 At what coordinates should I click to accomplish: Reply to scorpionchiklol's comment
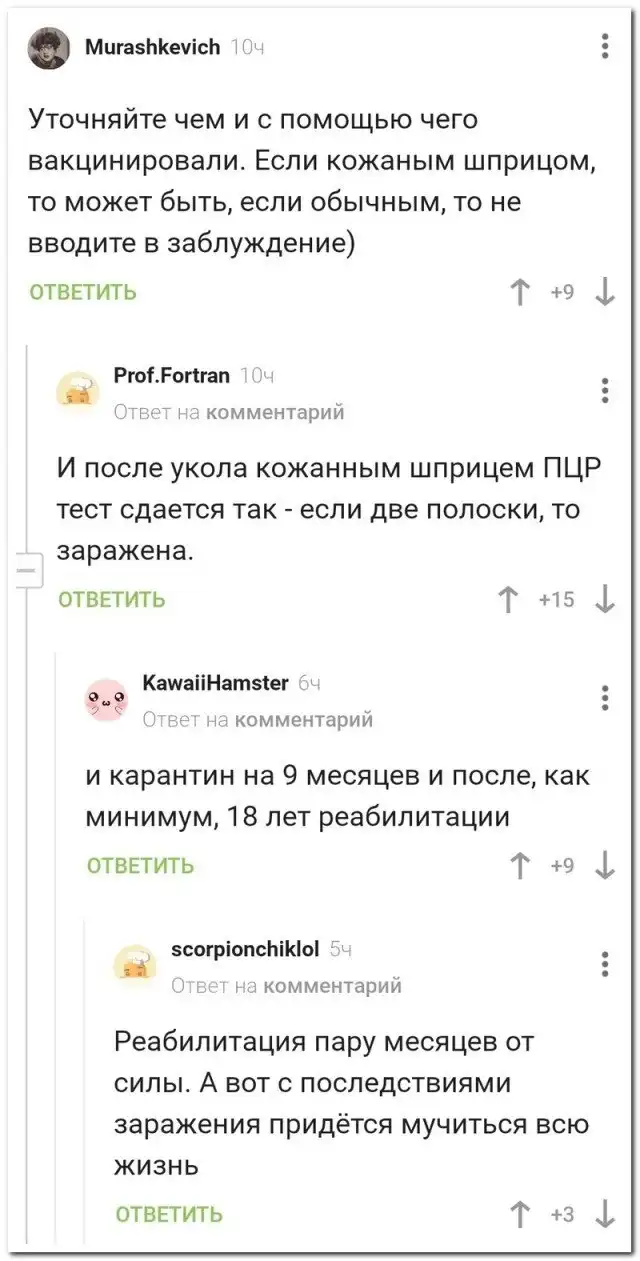point(169,1215)
